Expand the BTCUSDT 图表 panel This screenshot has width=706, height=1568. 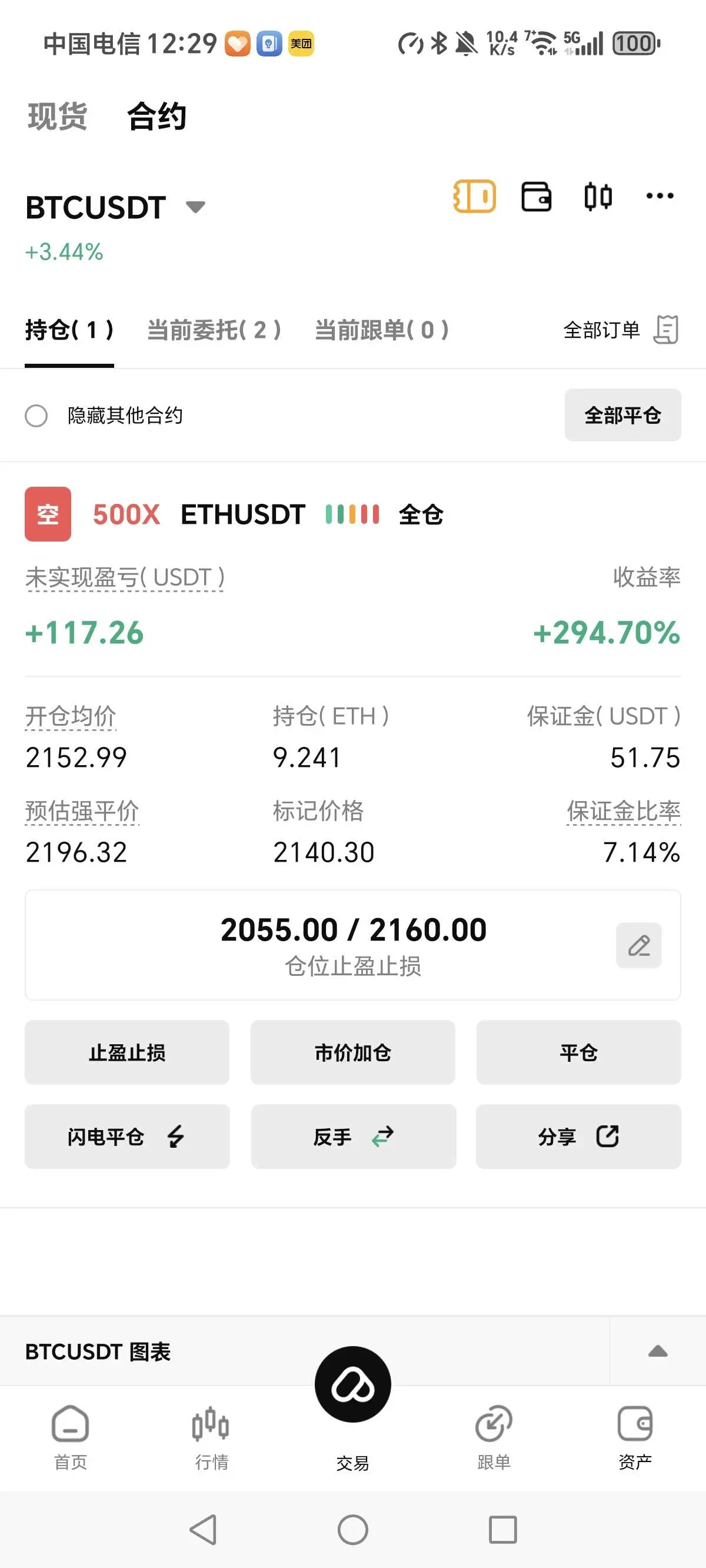coord(657,1352)
